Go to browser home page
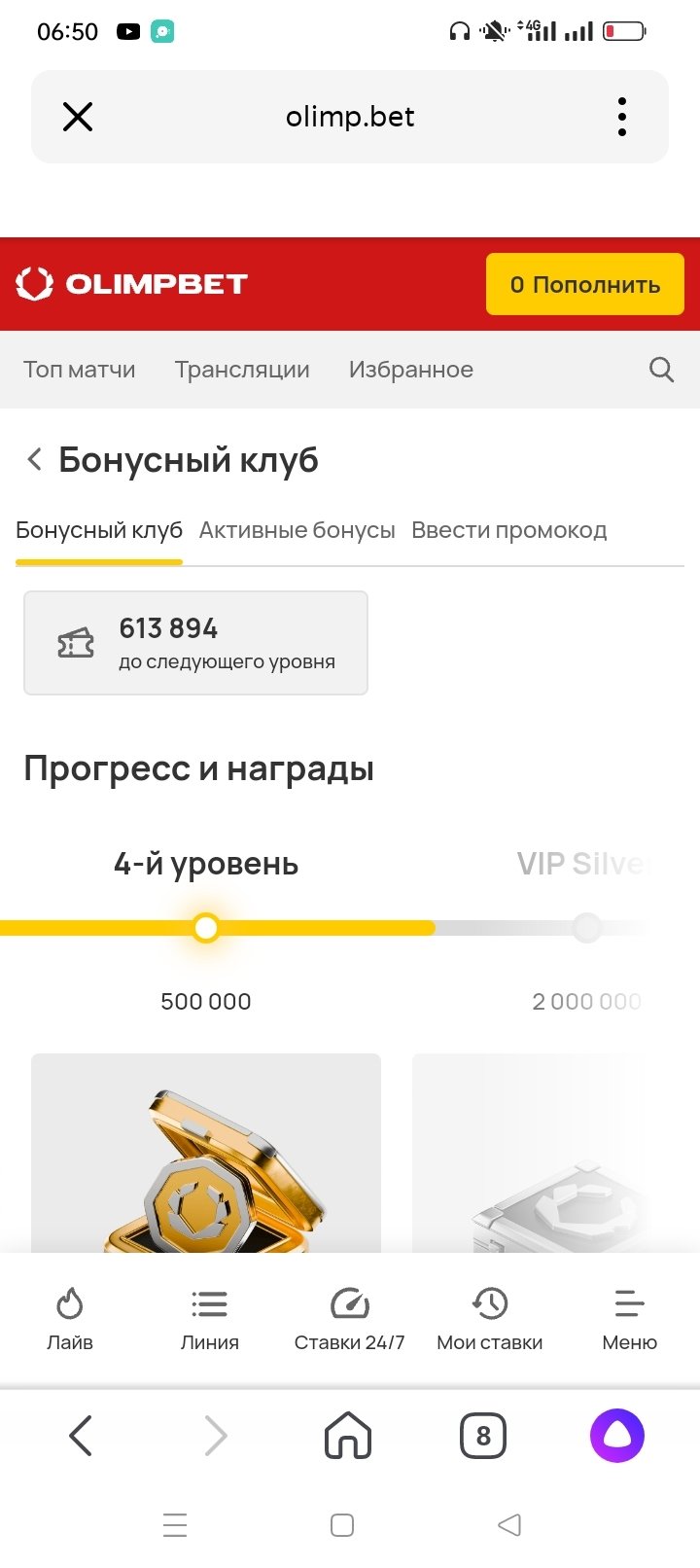 [348, 1435]
